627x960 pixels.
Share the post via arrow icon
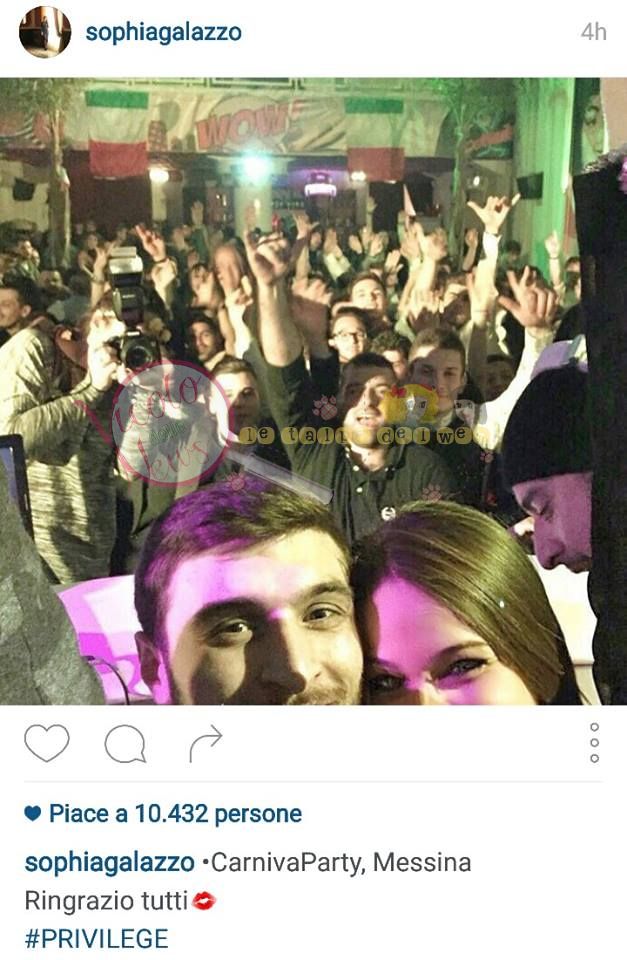[205, 743]
